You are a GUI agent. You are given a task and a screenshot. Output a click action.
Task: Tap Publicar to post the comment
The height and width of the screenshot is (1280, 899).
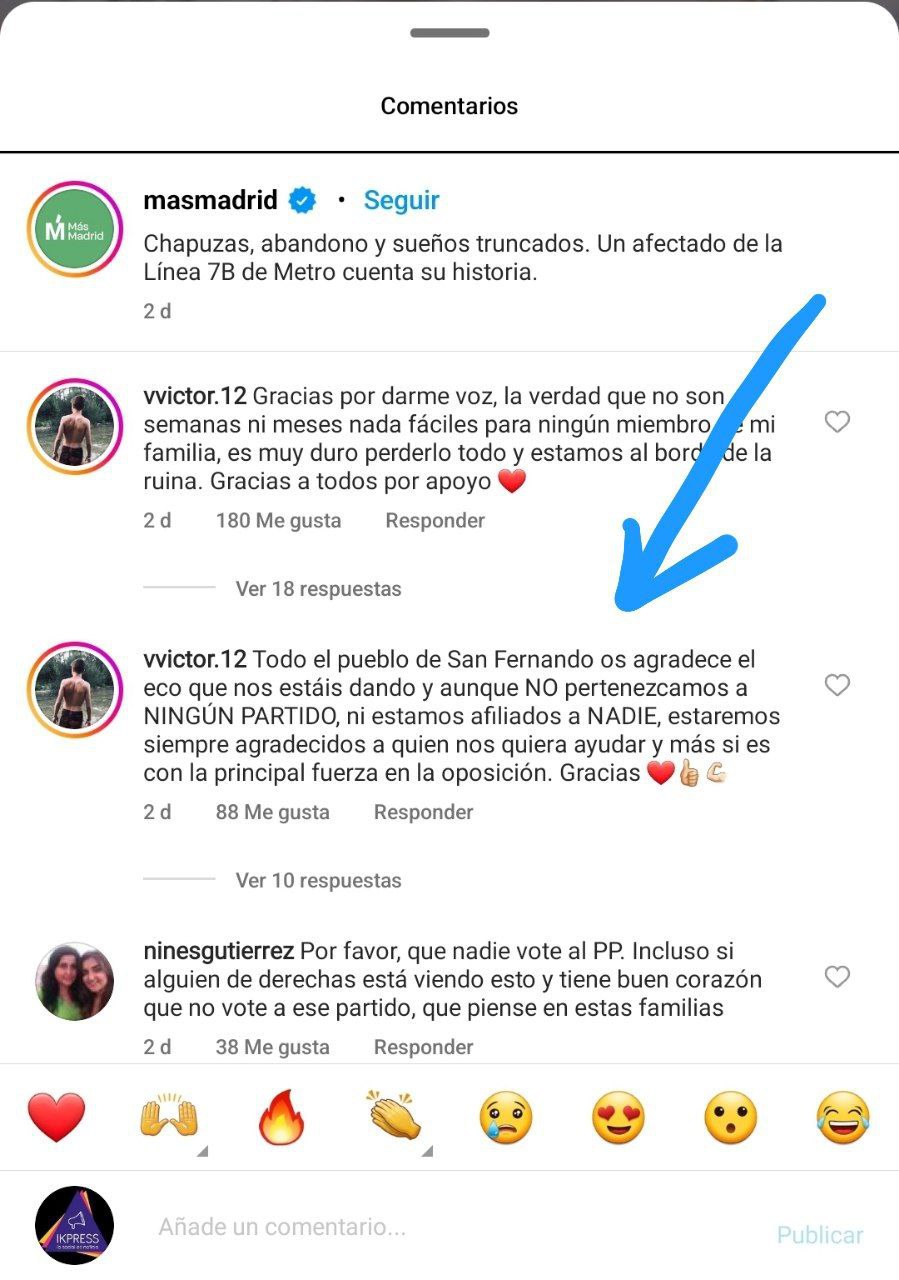point(819,1235)
